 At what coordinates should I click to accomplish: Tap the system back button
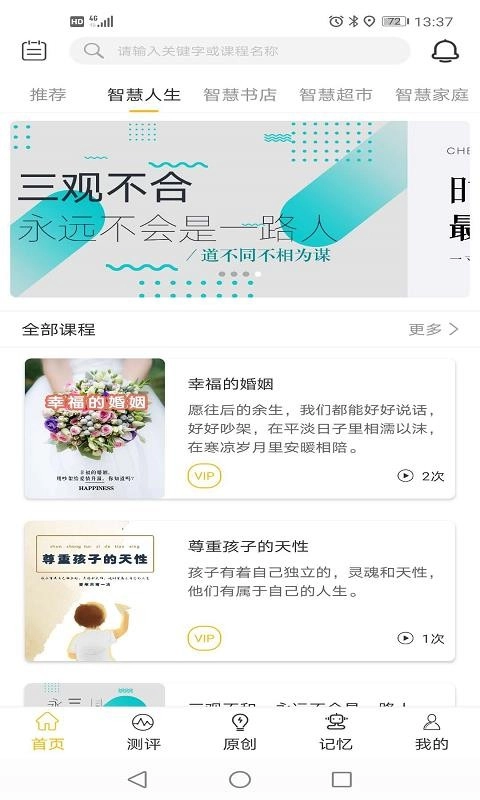[x=138, y=779]
